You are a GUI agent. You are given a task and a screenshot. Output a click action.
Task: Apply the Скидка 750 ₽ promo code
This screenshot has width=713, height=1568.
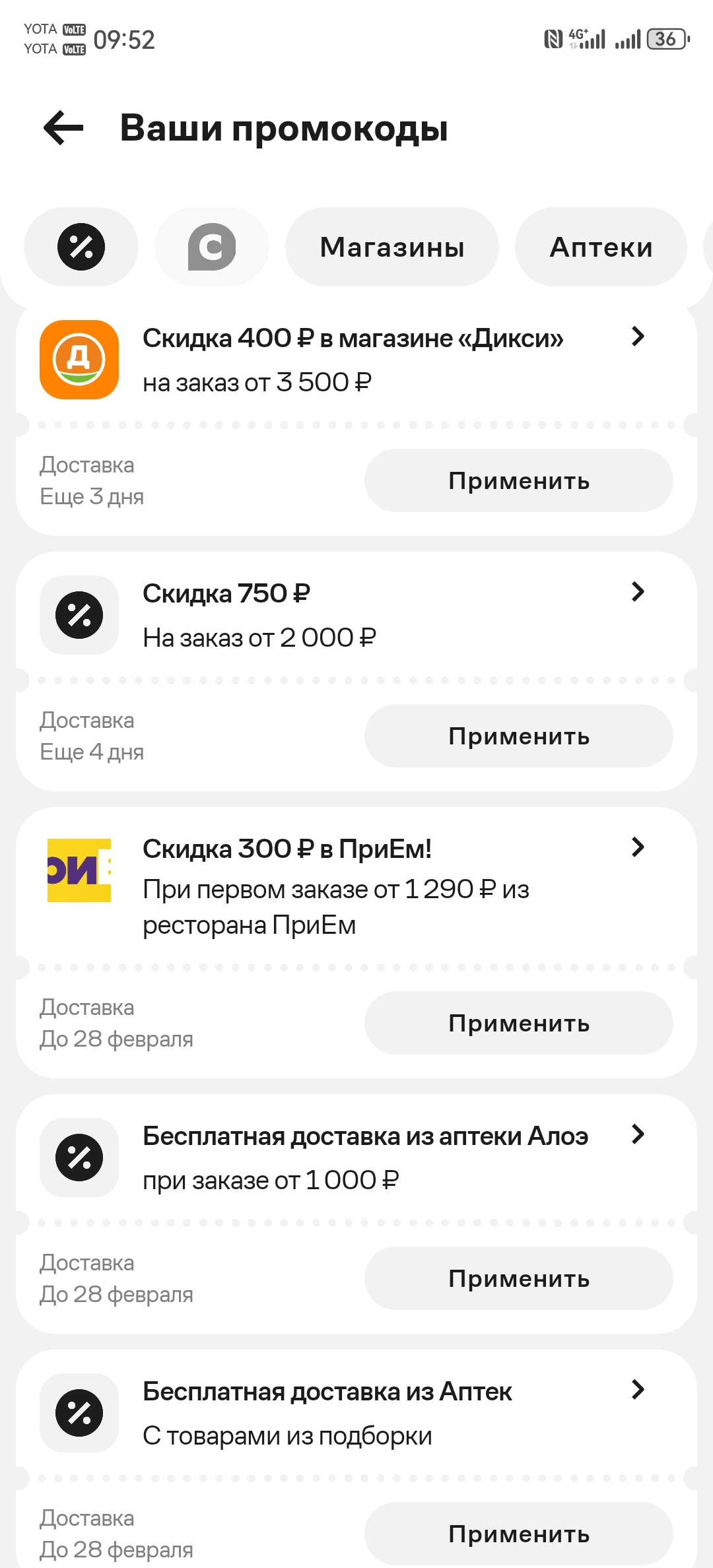(x=519, y=736)
